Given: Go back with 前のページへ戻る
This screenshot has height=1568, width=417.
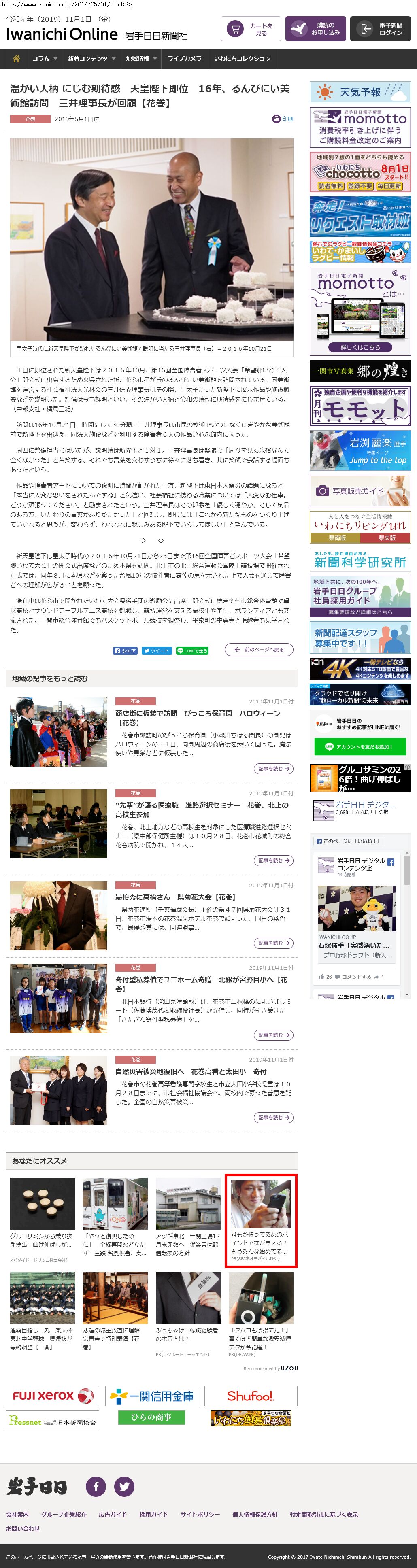Looking at the screenshot, I should tap(259, 650).
